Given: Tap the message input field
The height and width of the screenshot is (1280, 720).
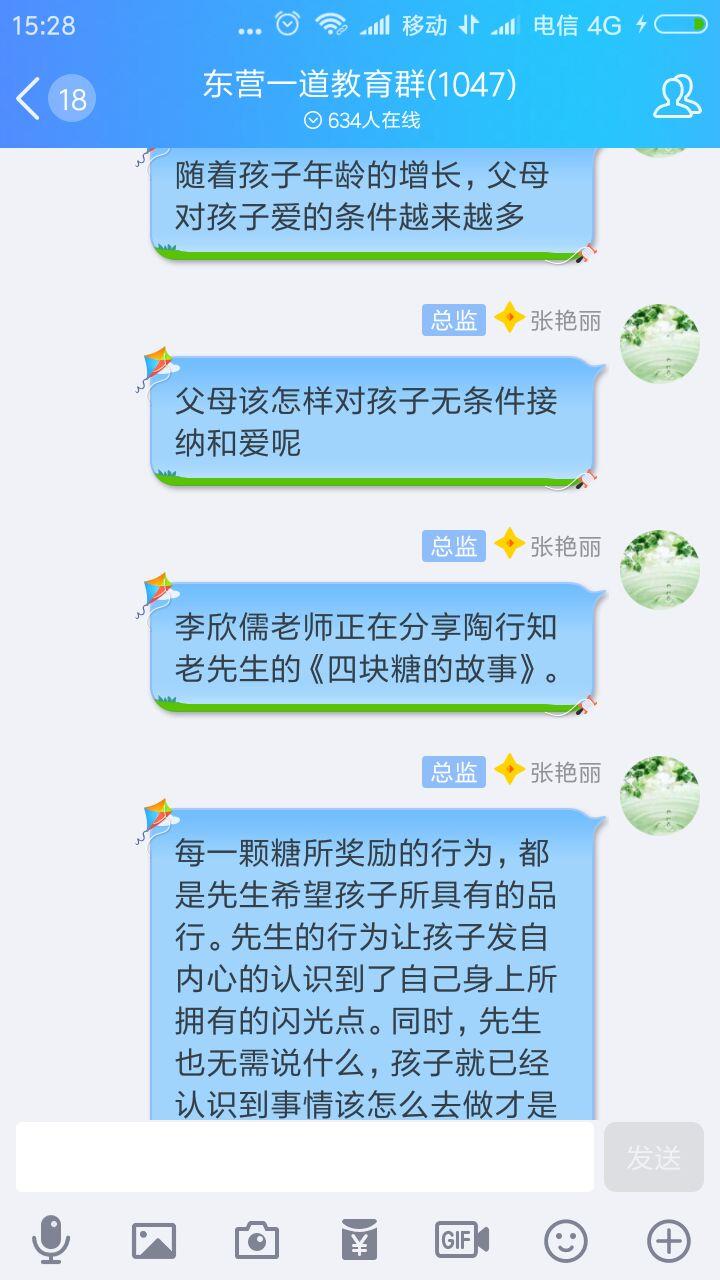Looking at the screenshot, I should tap(305, 1157).
